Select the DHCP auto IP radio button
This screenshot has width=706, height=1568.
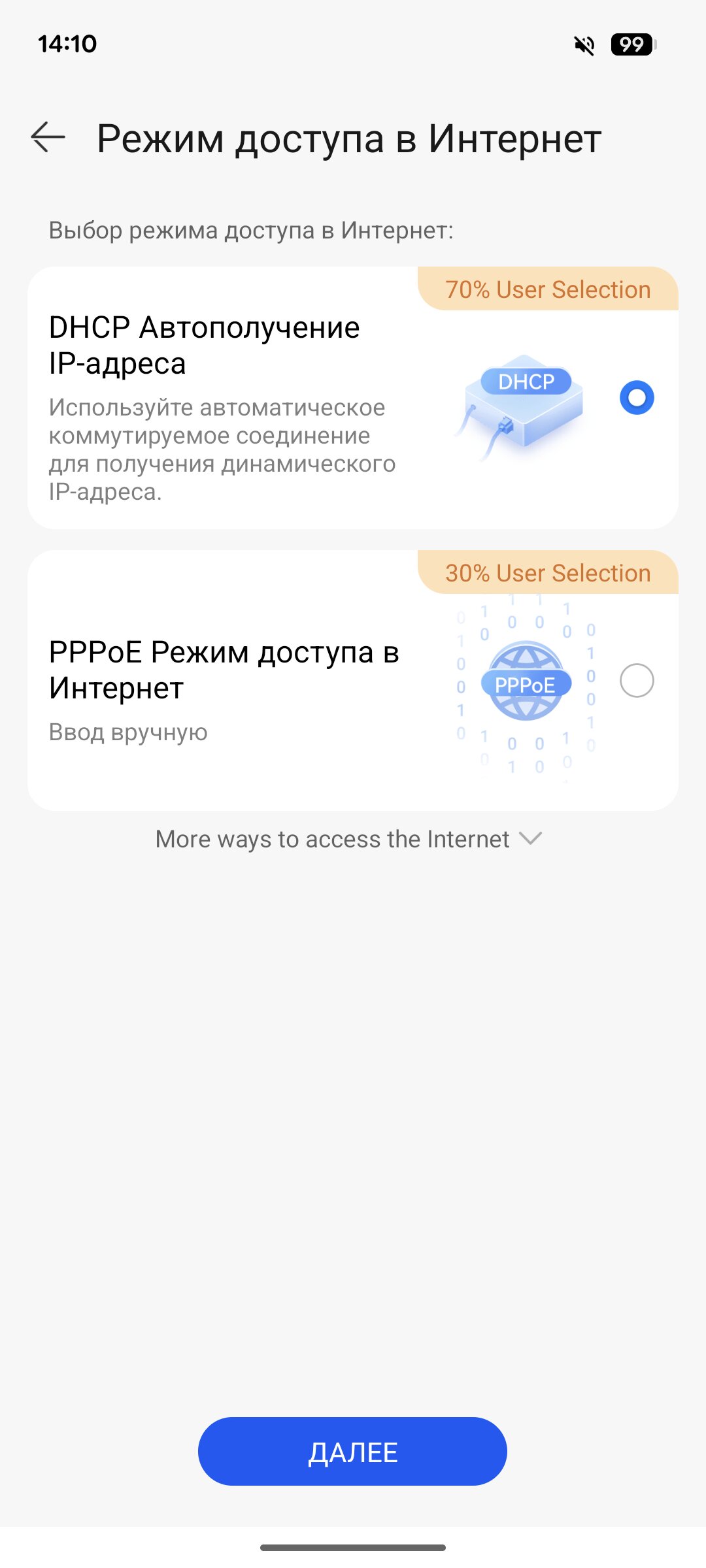(x=637, y=397)
